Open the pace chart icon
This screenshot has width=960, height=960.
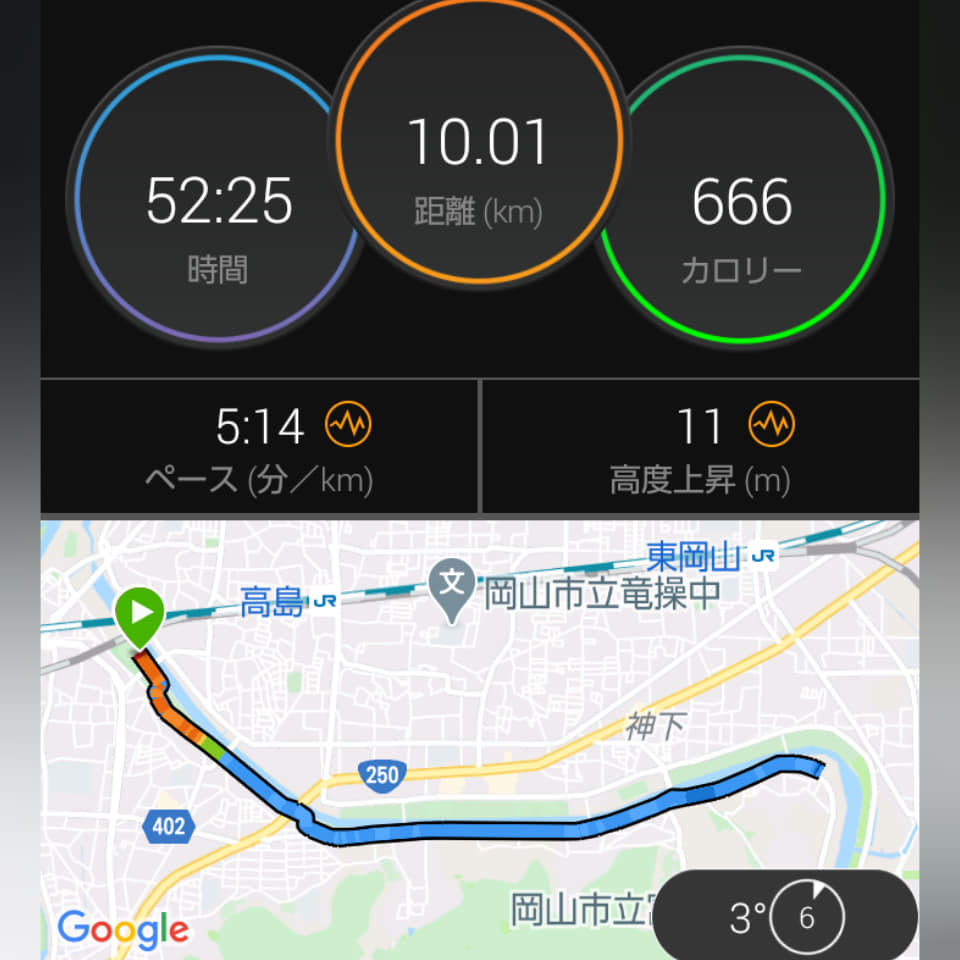point(348,427)
